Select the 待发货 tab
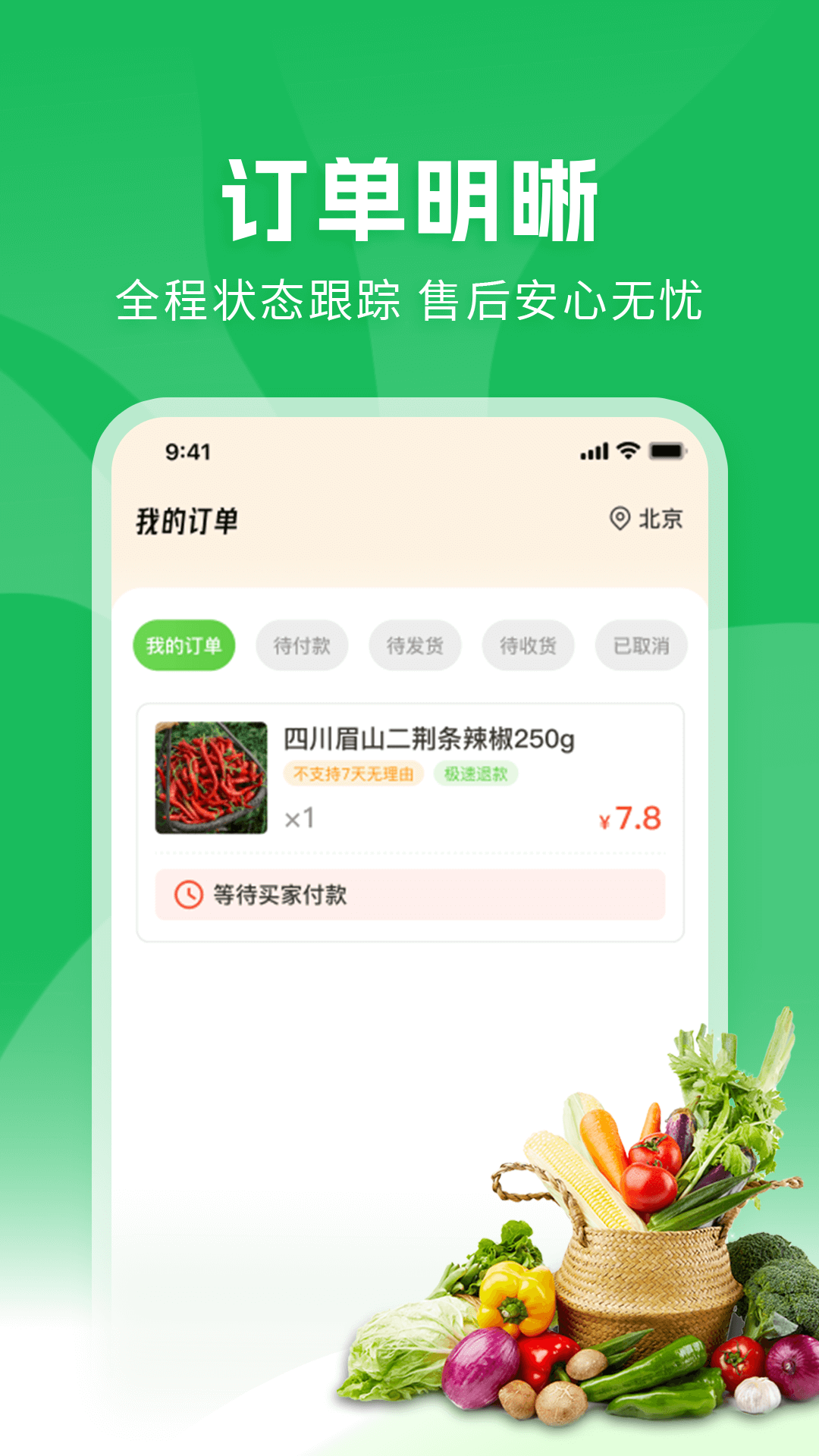819x1456 pixels. tap(414, 645)
